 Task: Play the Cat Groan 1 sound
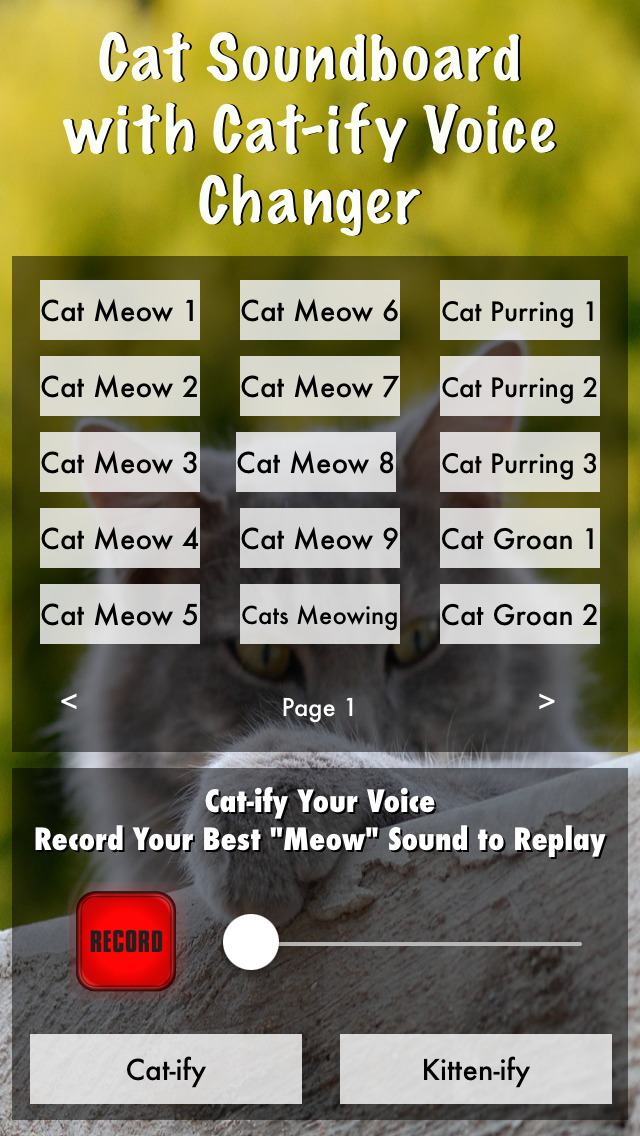[520, 538]
